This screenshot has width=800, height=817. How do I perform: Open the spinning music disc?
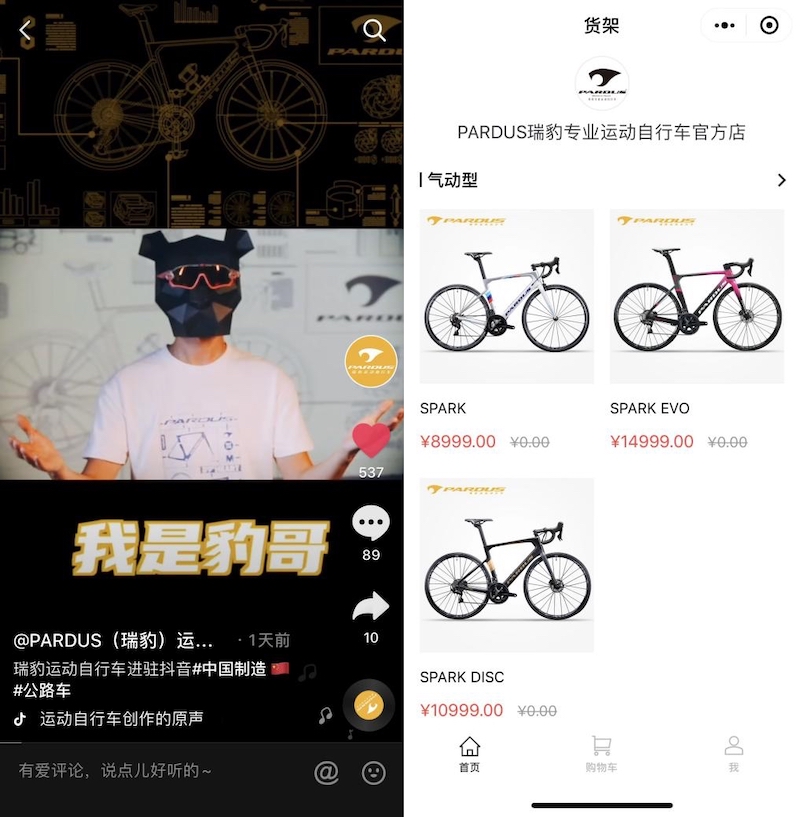368,706
